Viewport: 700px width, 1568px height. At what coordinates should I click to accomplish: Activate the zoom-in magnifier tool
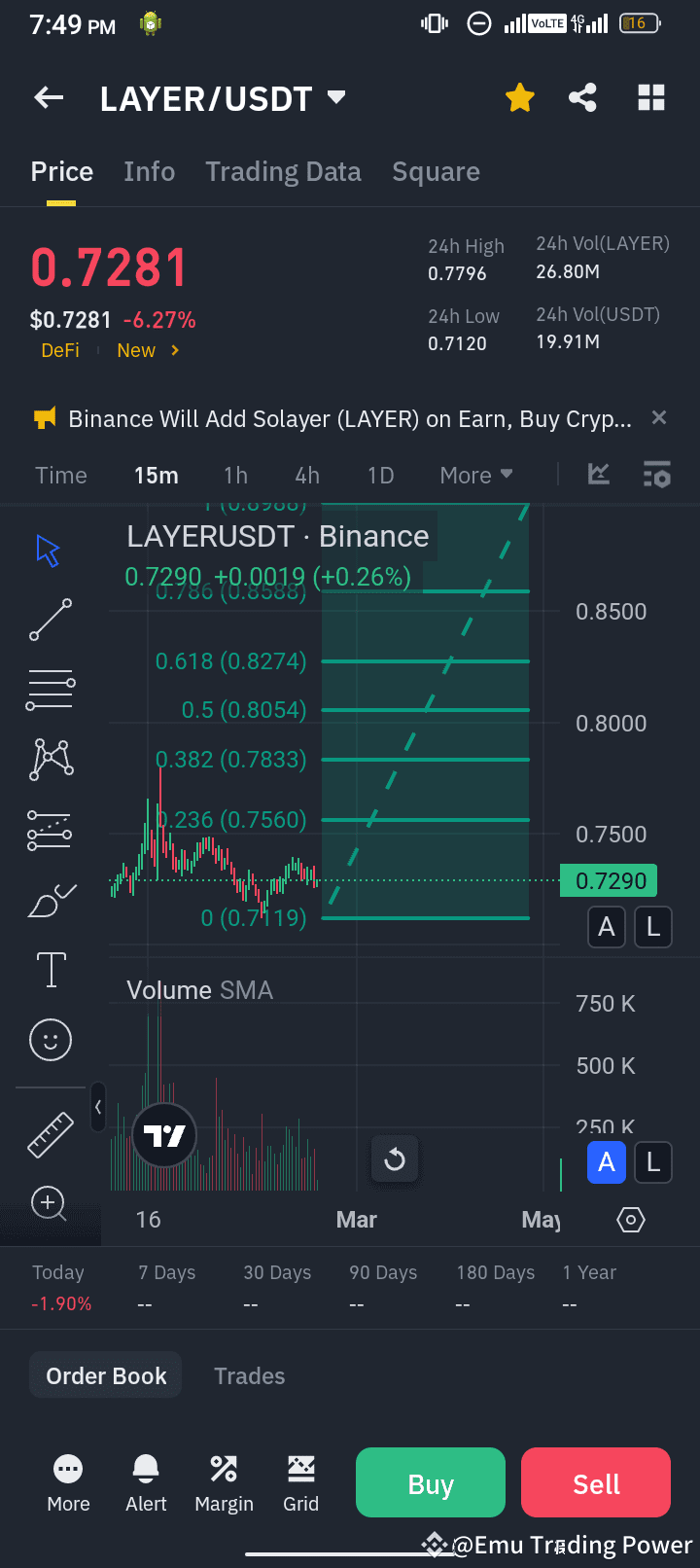click(x=49, y=1204)
